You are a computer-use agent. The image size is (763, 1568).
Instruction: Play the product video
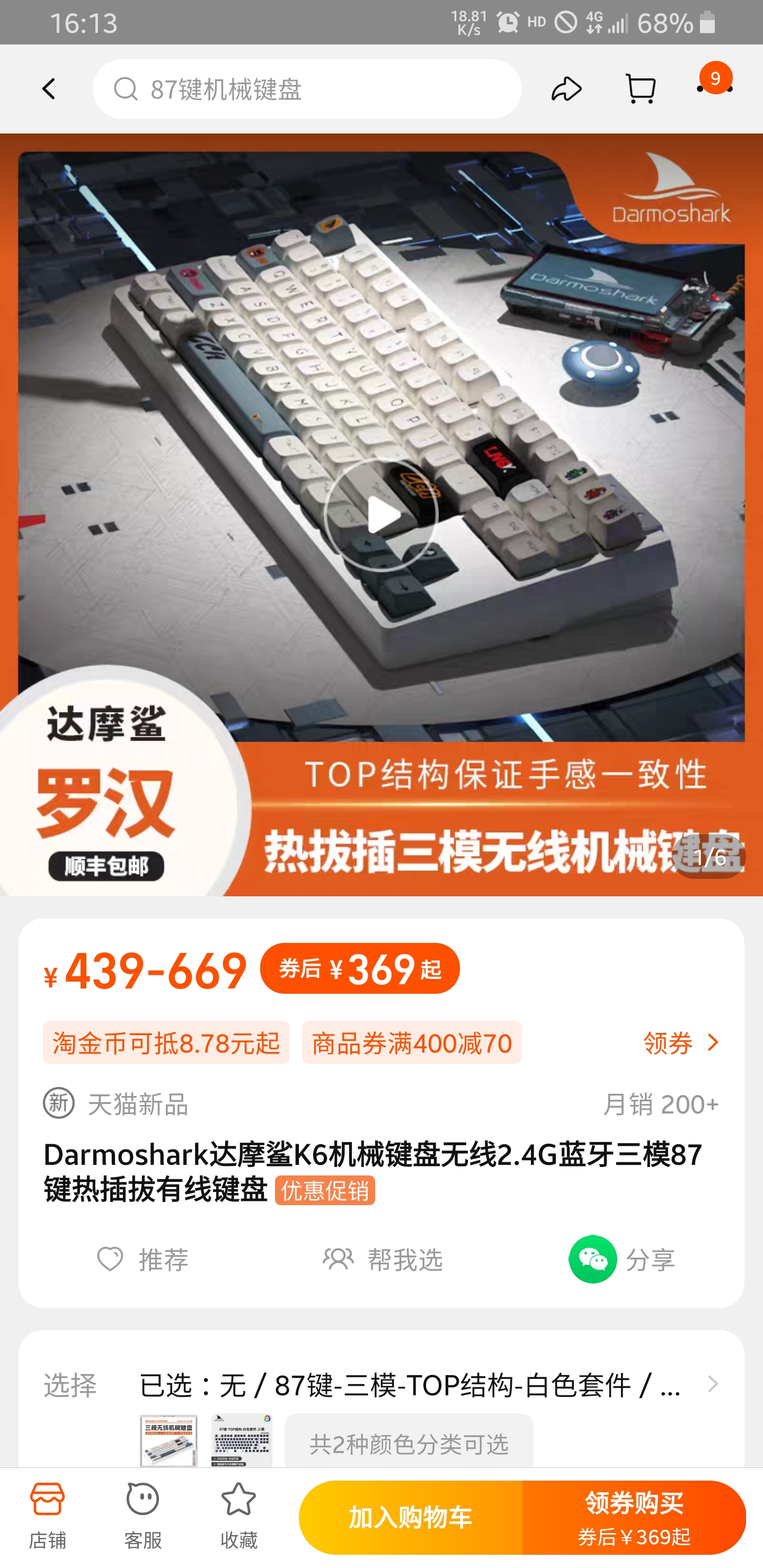click(380, 514)
